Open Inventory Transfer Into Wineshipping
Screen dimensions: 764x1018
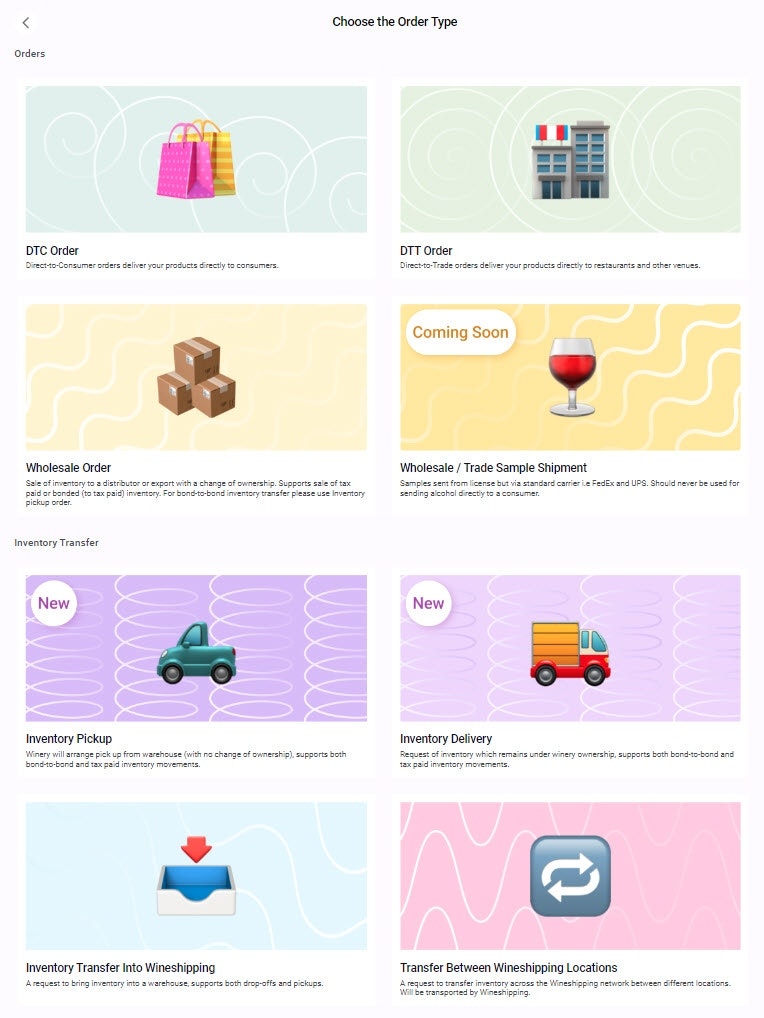pyautogui.click(x=196, y=876)
